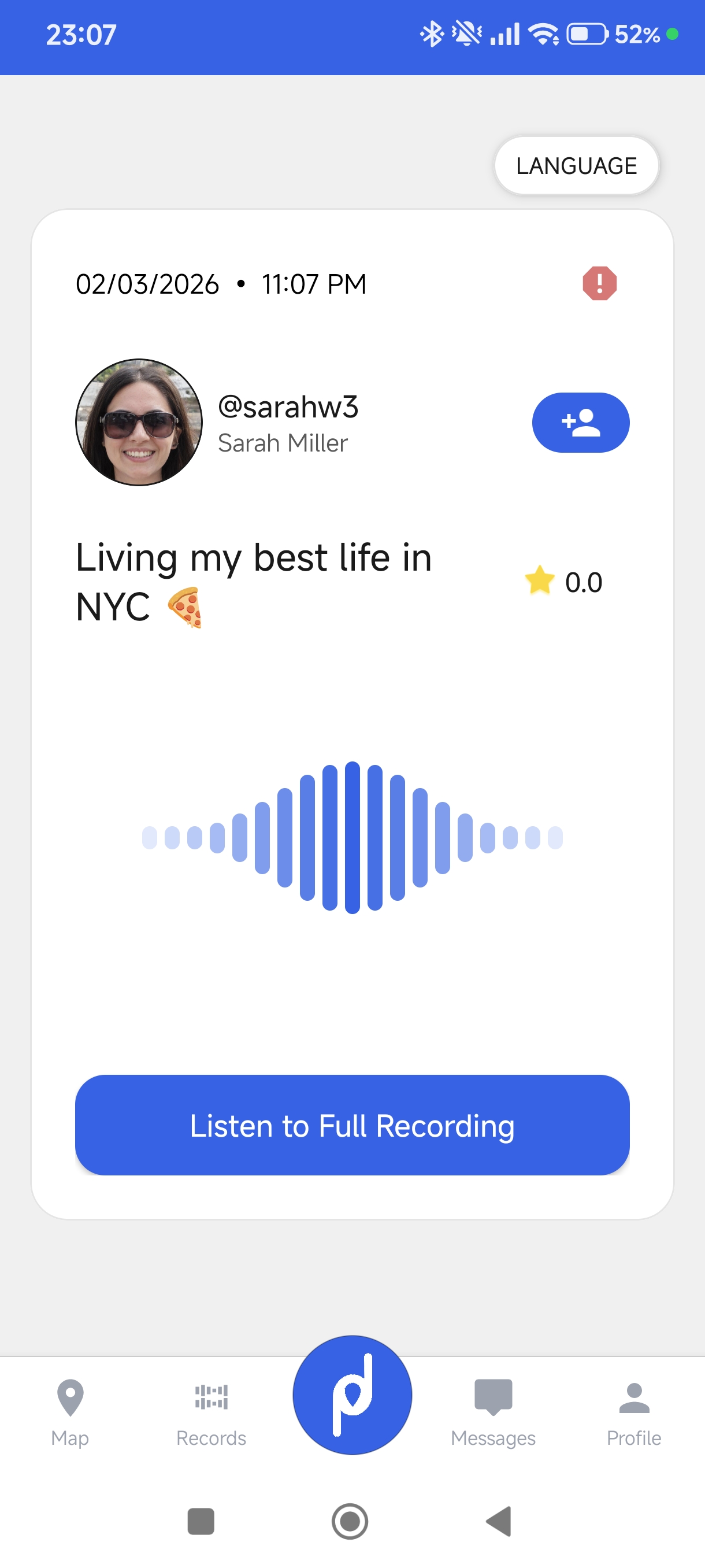Report this recording via red alert icon

[599, 284]
